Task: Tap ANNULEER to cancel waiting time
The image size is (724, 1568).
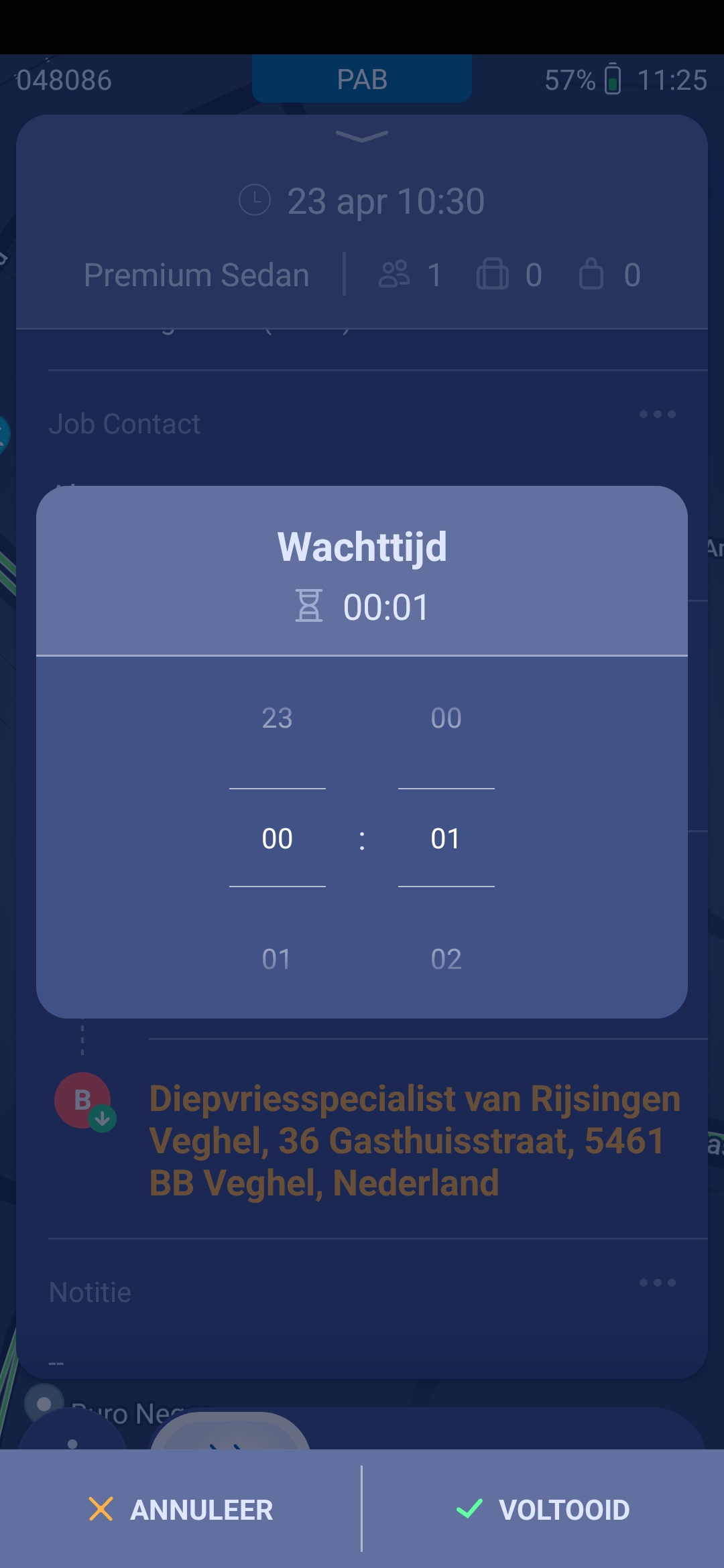Action: [181, 1510]
